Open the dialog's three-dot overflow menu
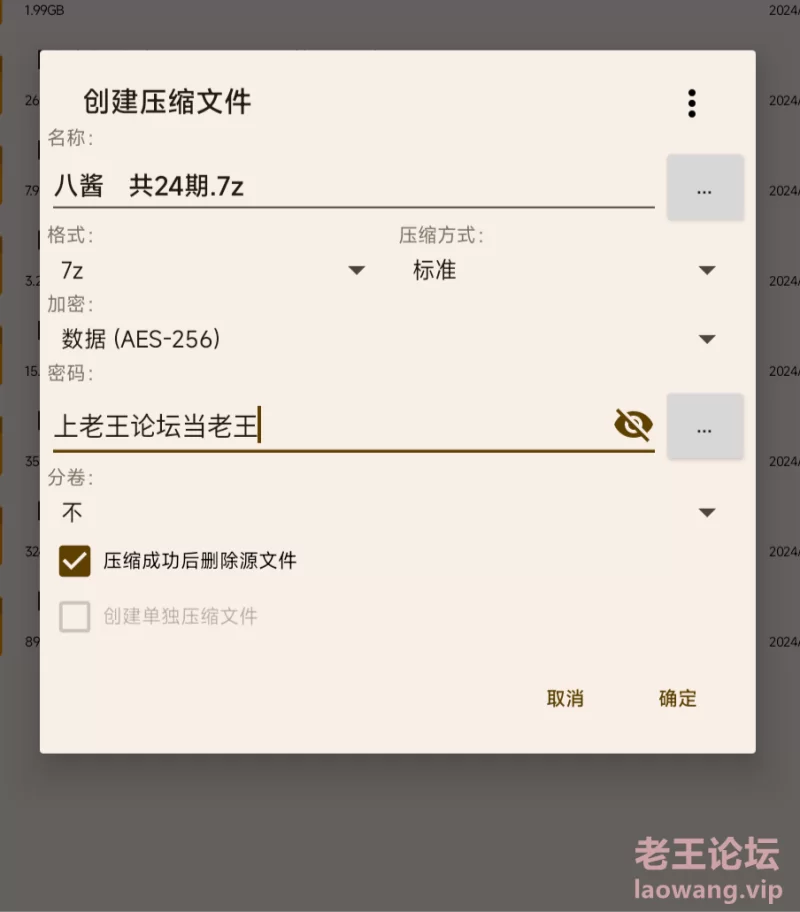 pos(691,103)
